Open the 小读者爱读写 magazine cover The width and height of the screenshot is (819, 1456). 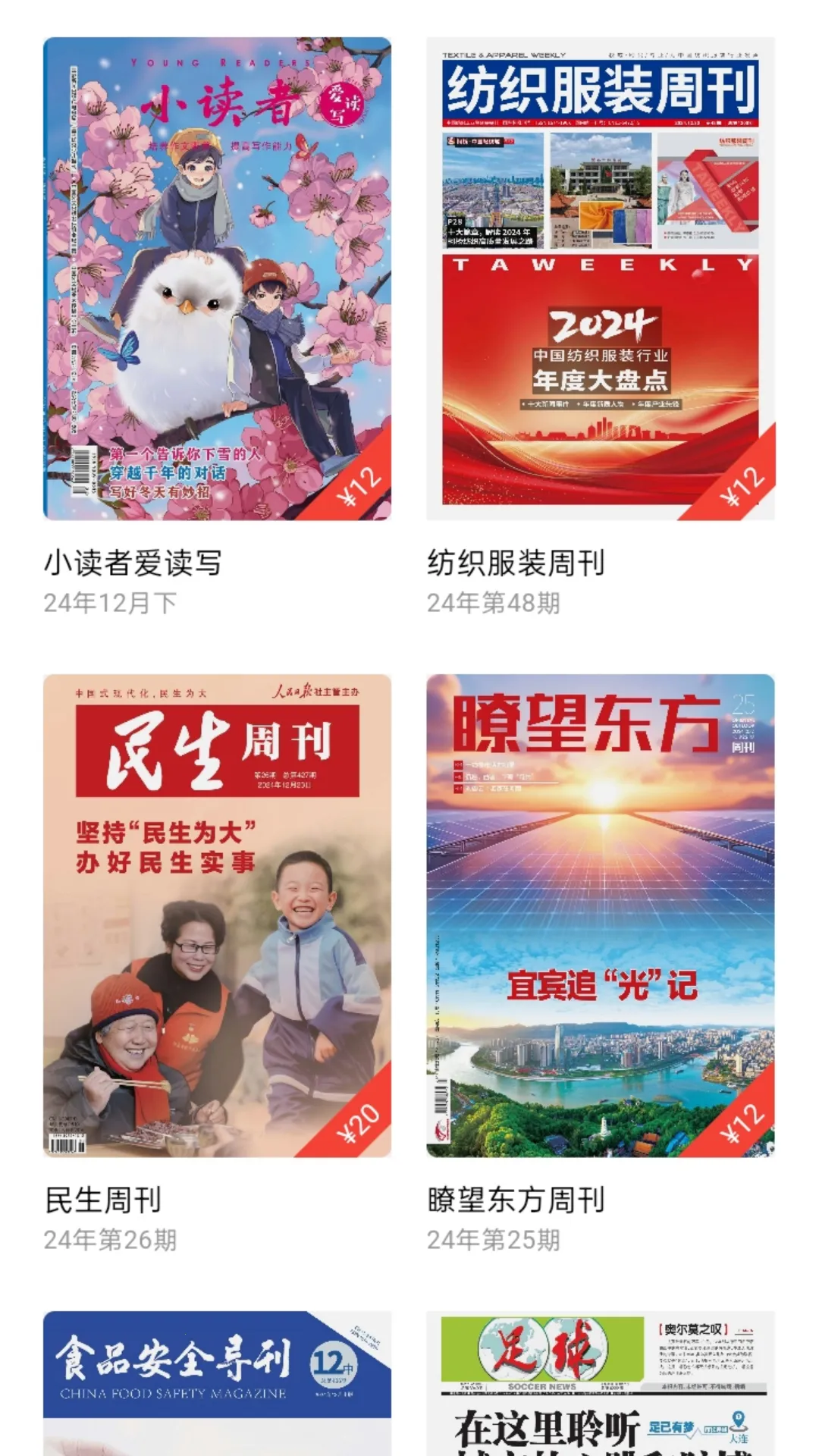[217, 278]
